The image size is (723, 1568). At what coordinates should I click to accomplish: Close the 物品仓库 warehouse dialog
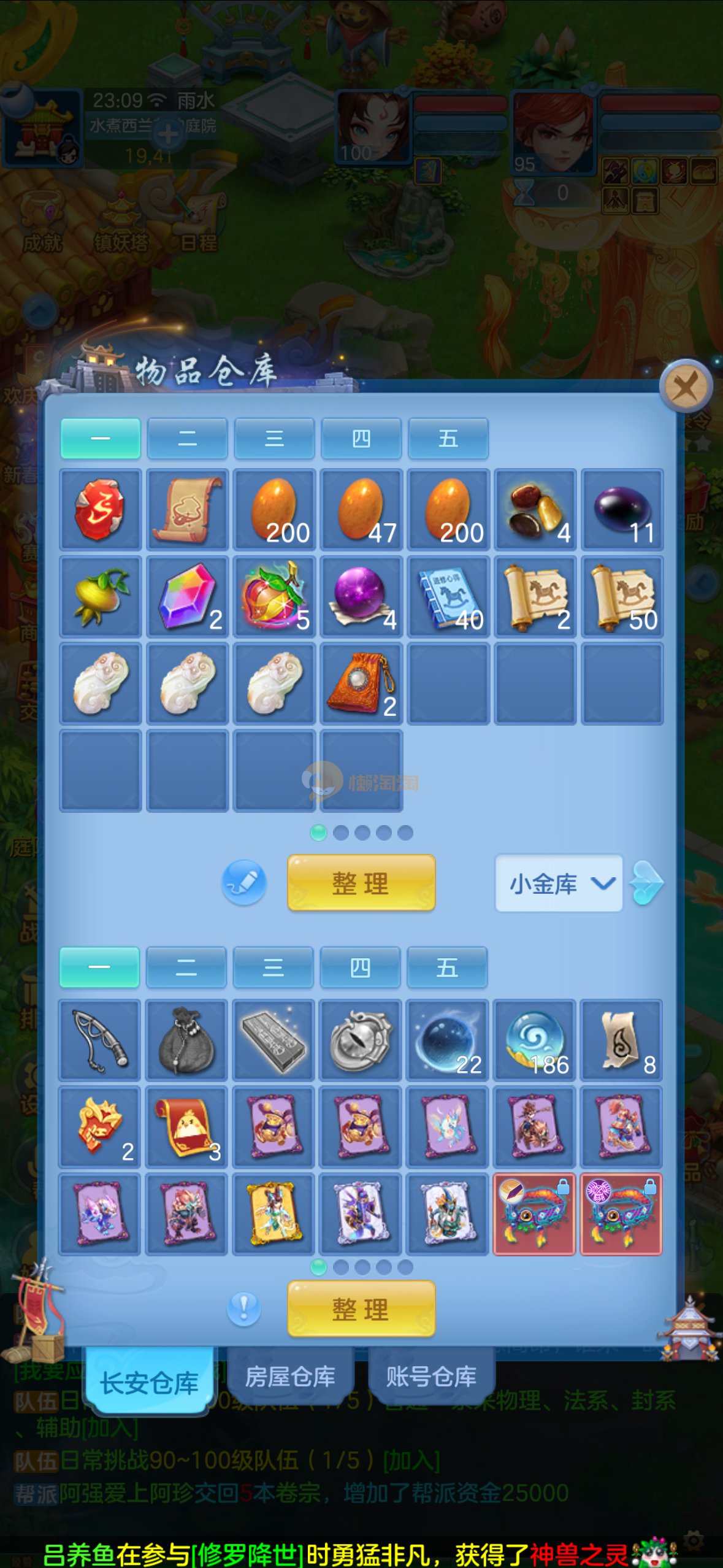click(x=685, y=387)
